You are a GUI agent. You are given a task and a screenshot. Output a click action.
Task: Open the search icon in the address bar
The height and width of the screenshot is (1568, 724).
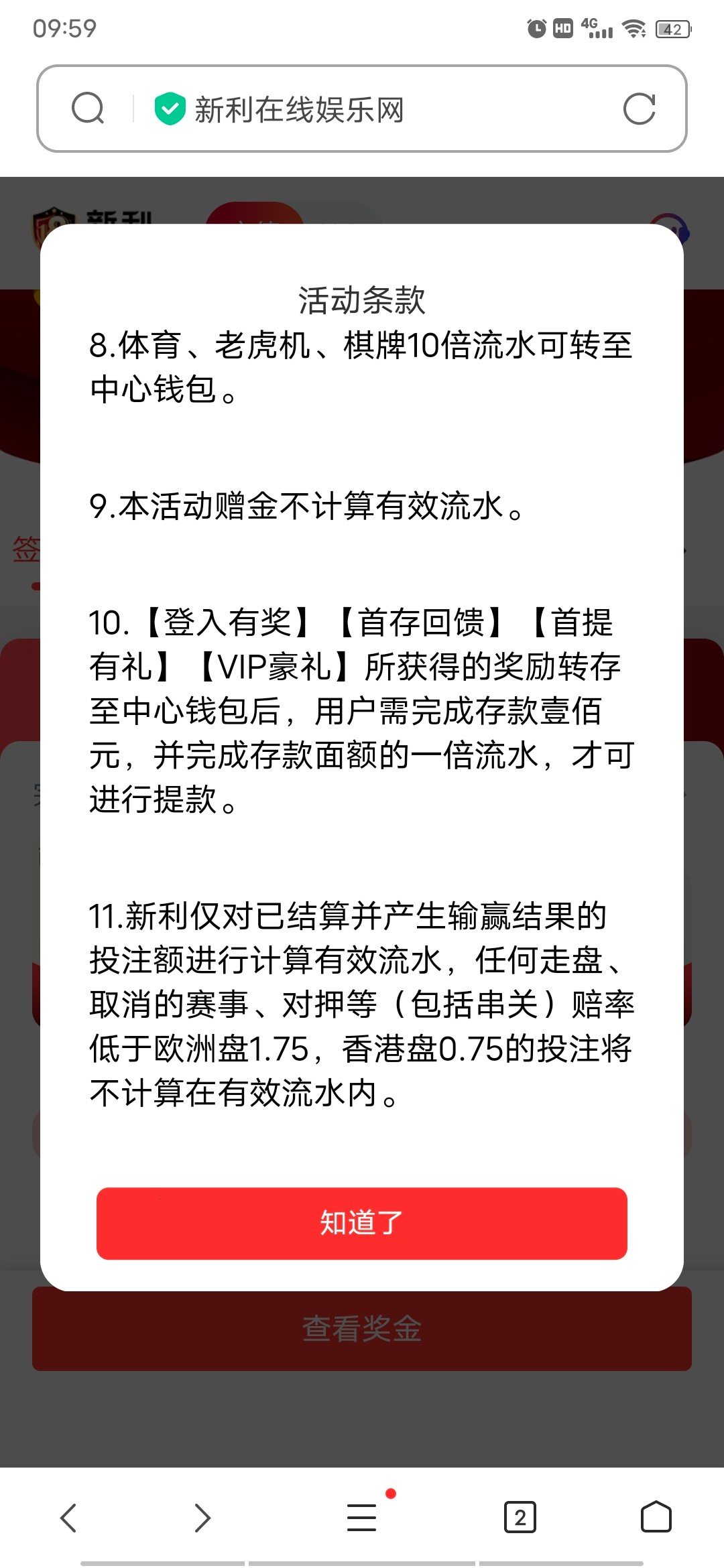[x=88, y=109]
